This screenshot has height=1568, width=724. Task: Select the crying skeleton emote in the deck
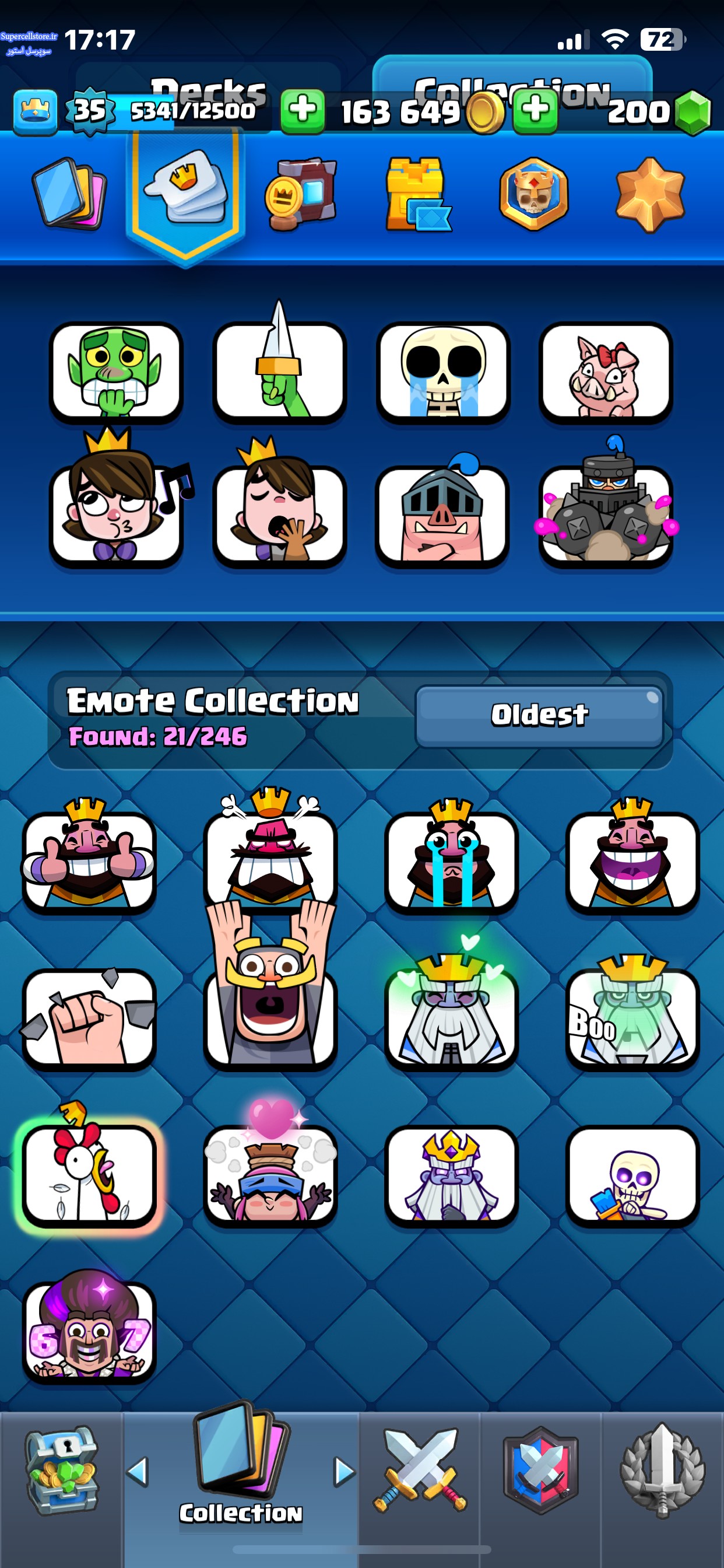tap(442, 372)
